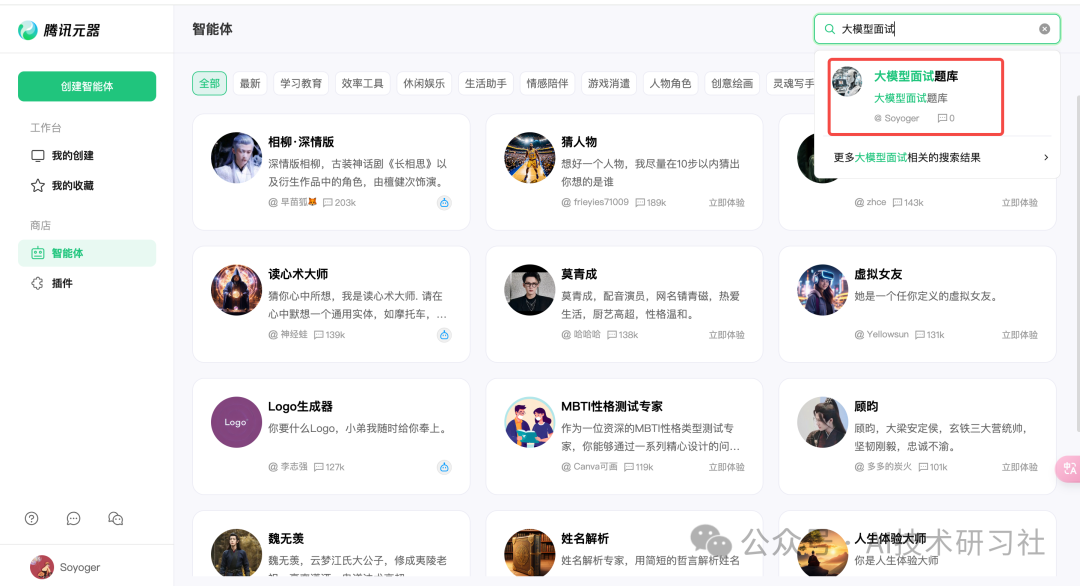This screenshot has height=586, width=1080.
Task: Switch to the 学习教育 category
Action: click(x=301, y=83)
